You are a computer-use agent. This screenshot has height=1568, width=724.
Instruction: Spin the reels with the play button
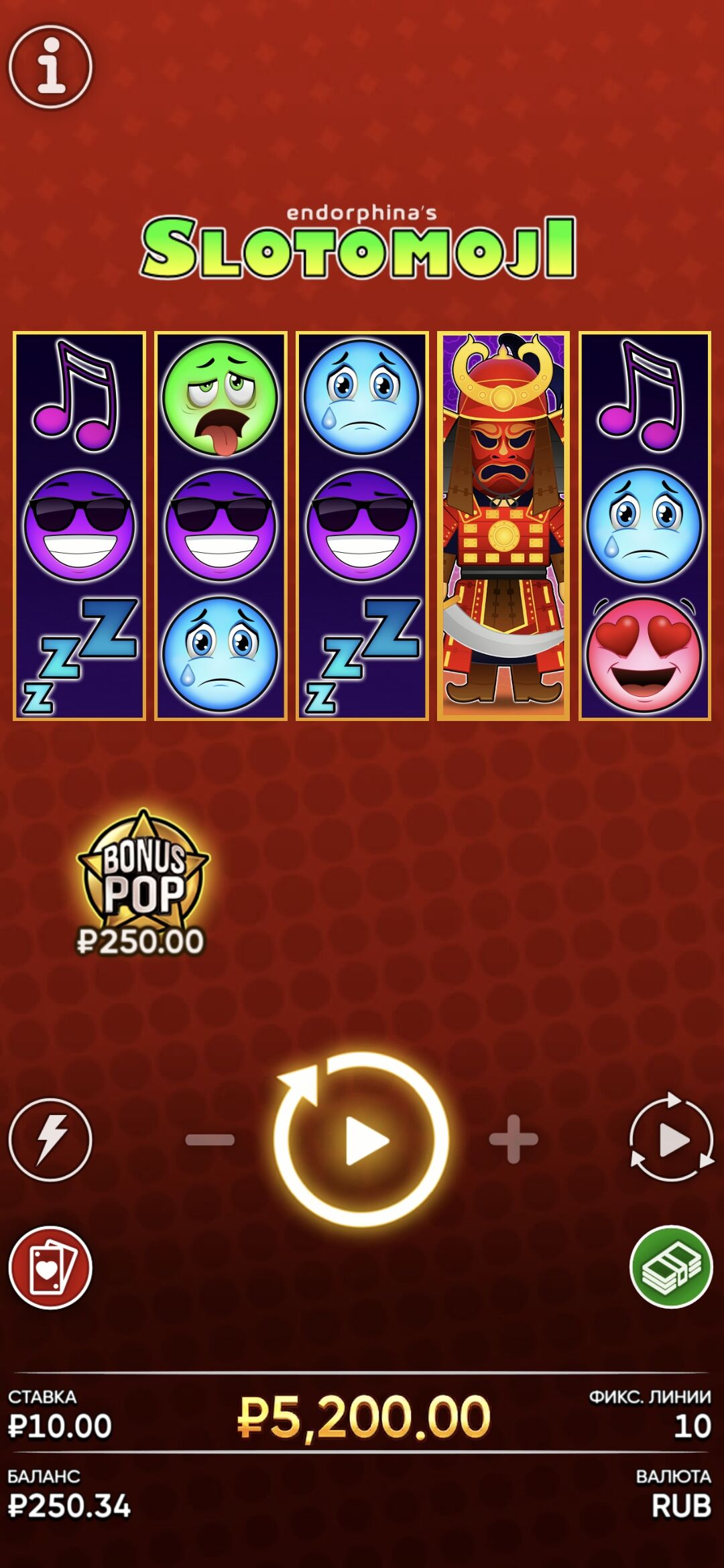[362, 1139]
